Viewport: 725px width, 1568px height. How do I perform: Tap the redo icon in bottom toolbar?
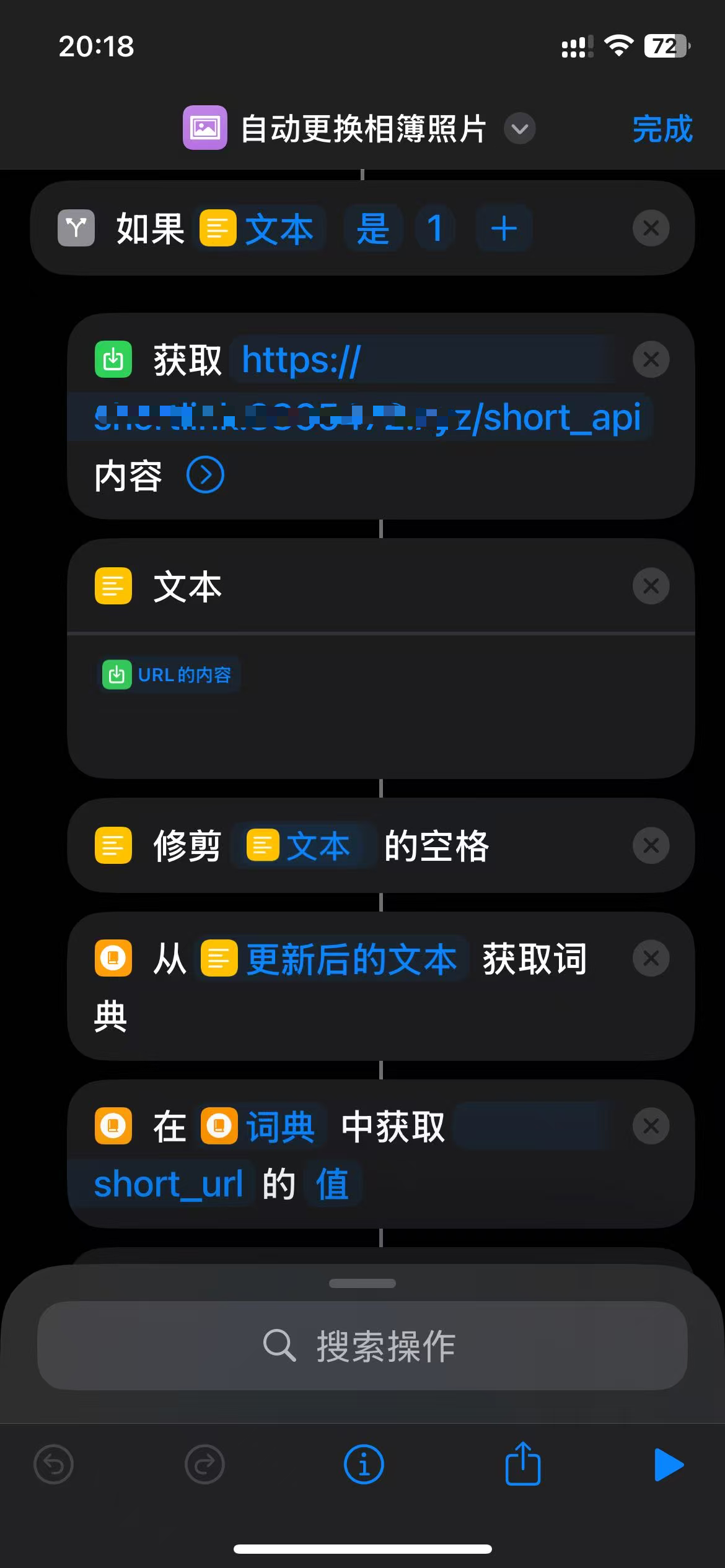(x=205, y=1465)
